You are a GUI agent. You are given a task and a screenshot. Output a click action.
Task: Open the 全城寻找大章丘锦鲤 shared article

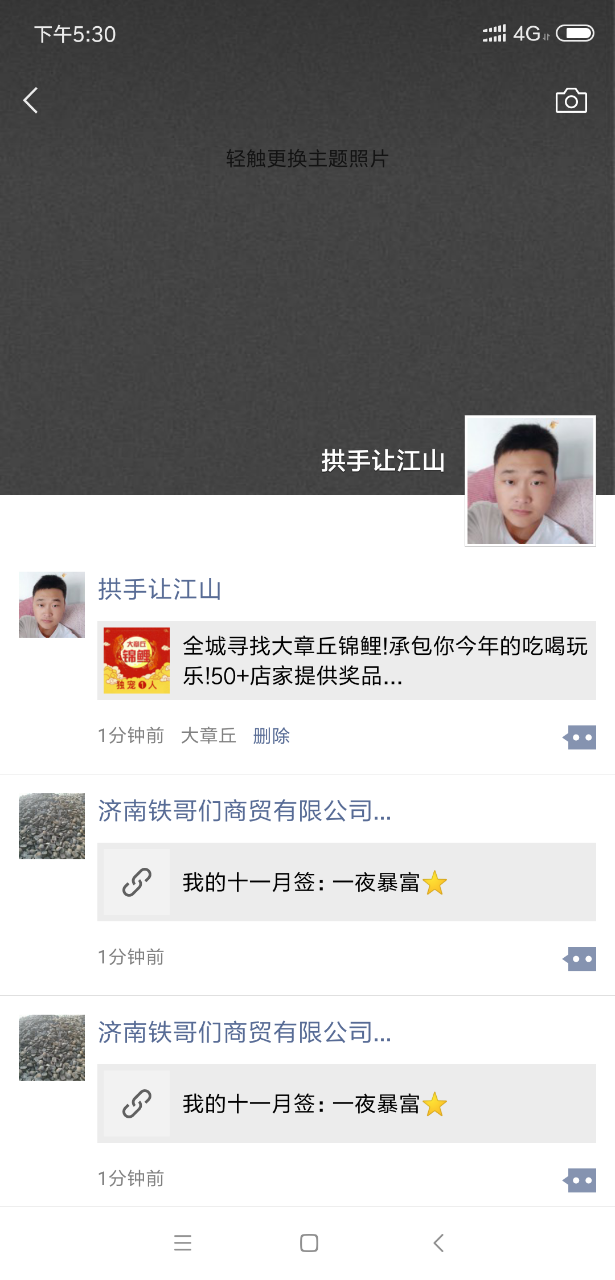[x=346, y=661]
